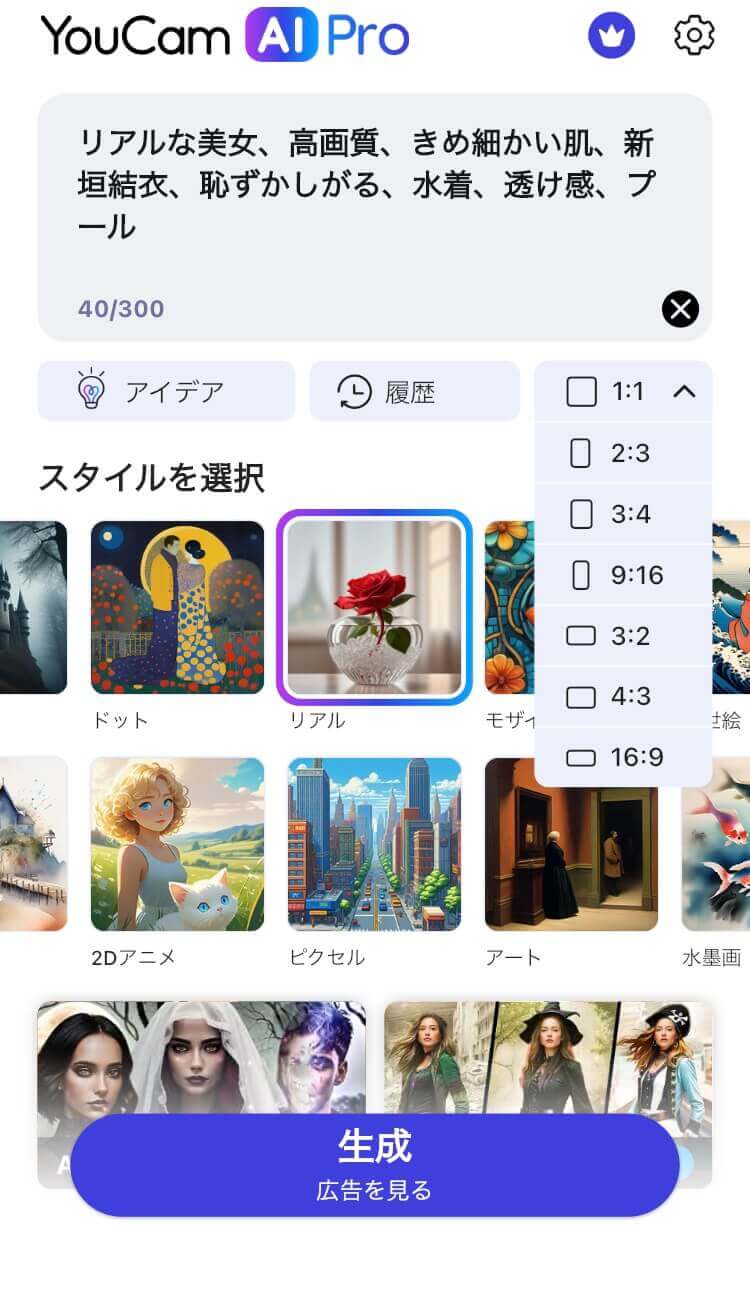
Task: Check the 4:3 ratio checkbox
Action: pos(581,696)
